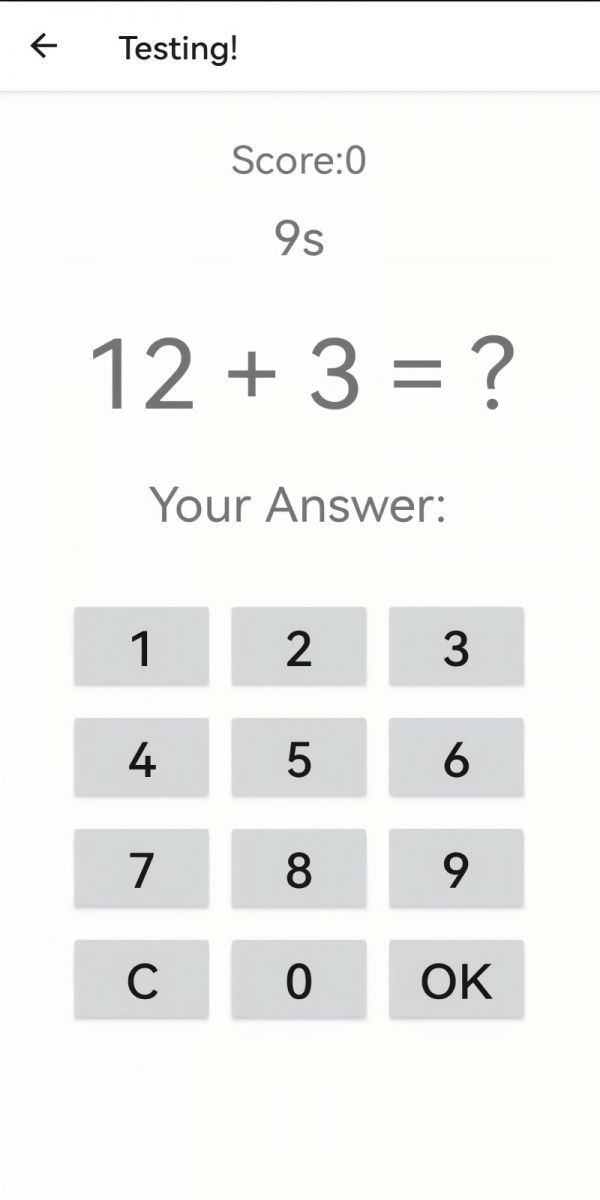Clear the answer with the C key

click(x=141, y=980)
